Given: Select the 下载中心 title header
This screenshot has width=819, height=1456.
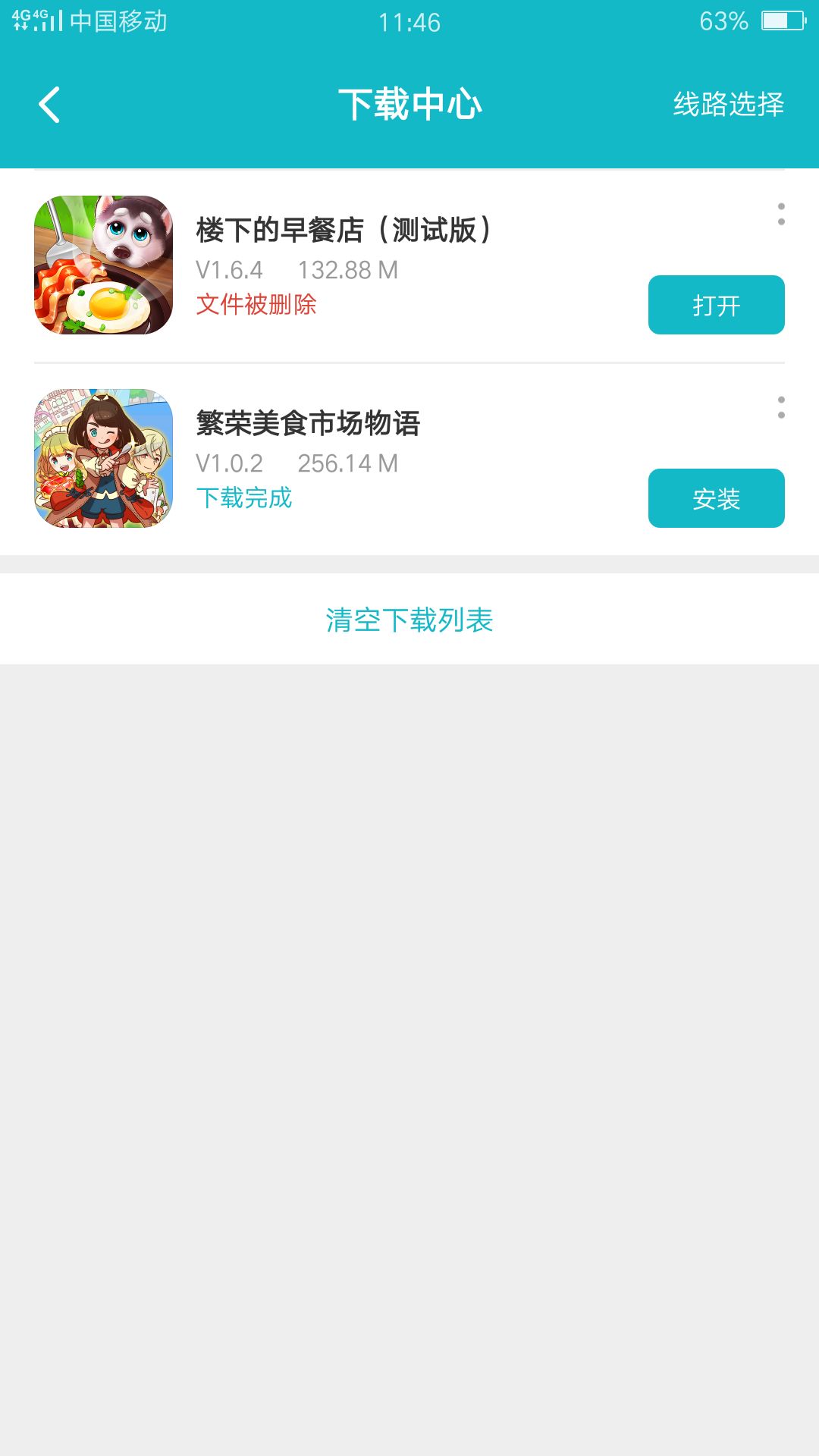Looking at the screenshot, I should (x=409, y=105).
